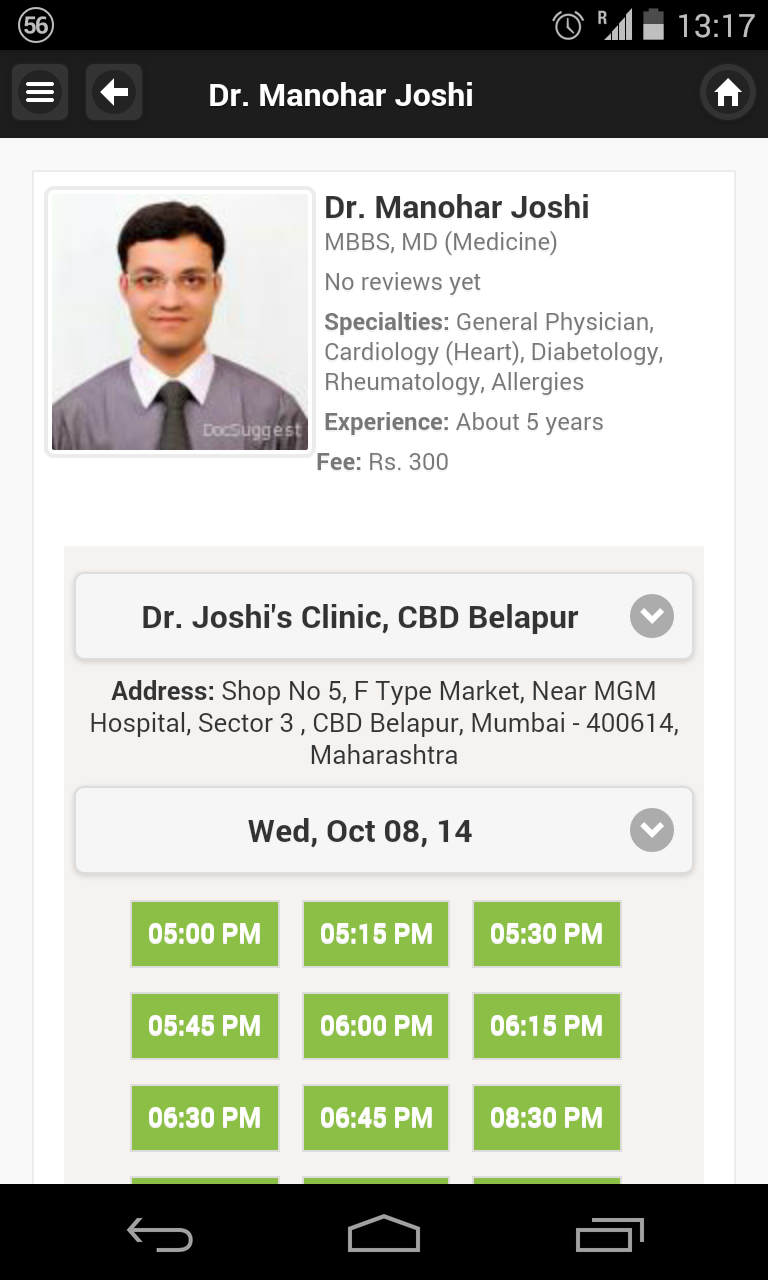This screenshot has height=1280, width=768.
Task: Expand the Dr. Joshi's Clinic, CBD Belapur dropdown
Action: coord(384,617)
